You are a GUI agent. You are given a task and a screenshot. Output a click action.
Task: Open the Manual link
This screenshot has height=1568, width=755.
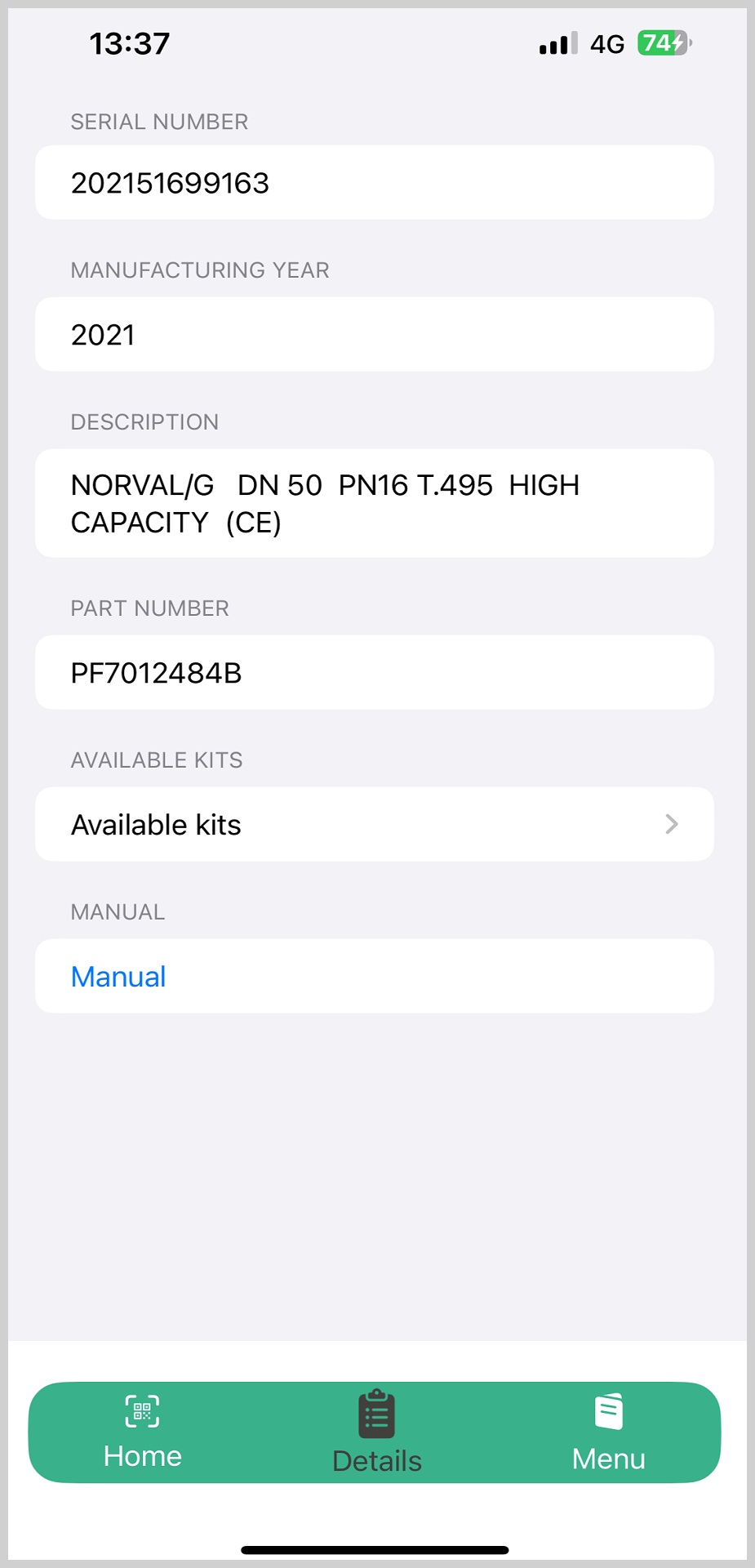tap(118, 977)
